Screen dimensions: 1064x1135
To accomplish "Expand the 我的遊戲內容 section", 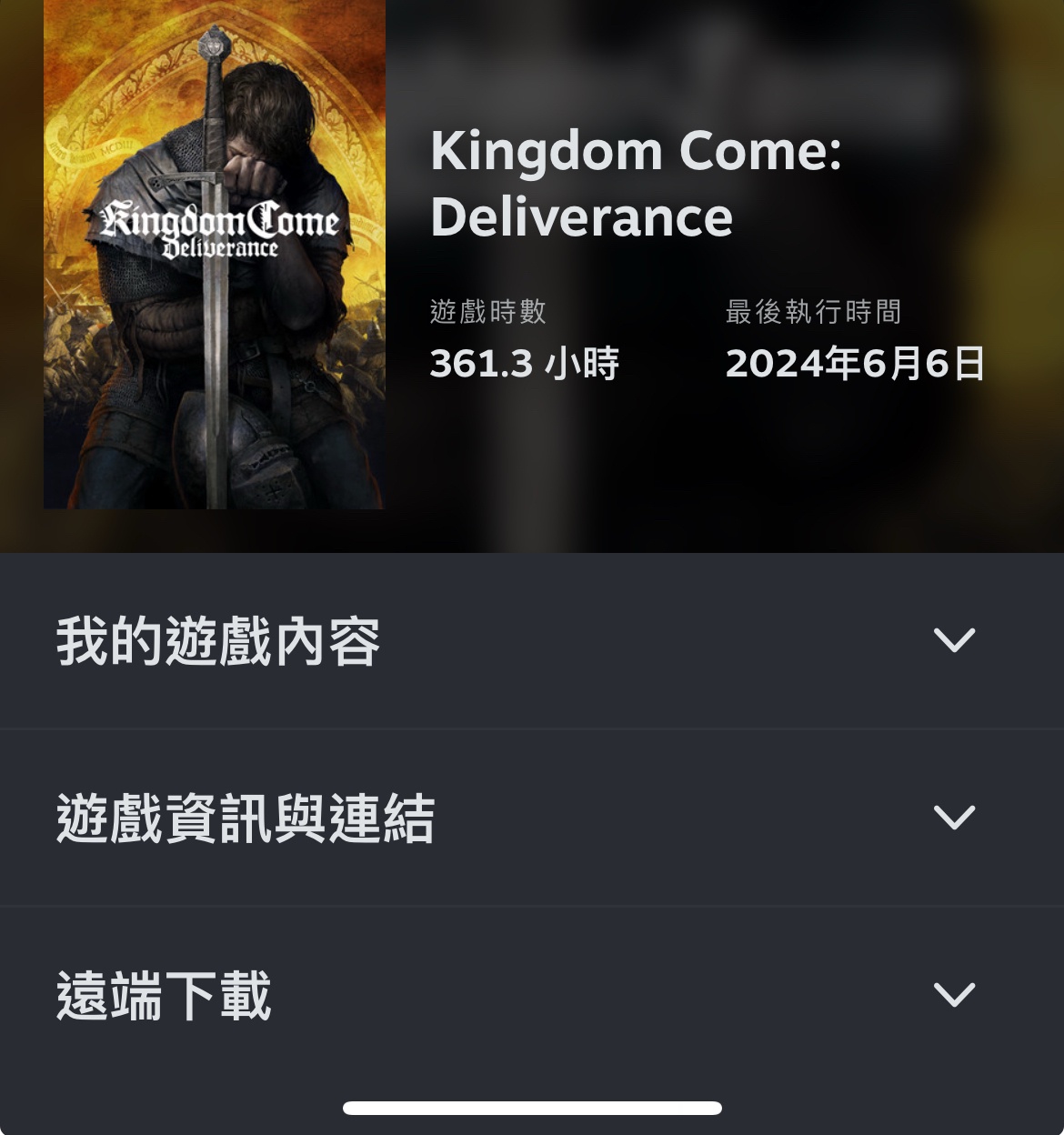I will click(954, 640).
